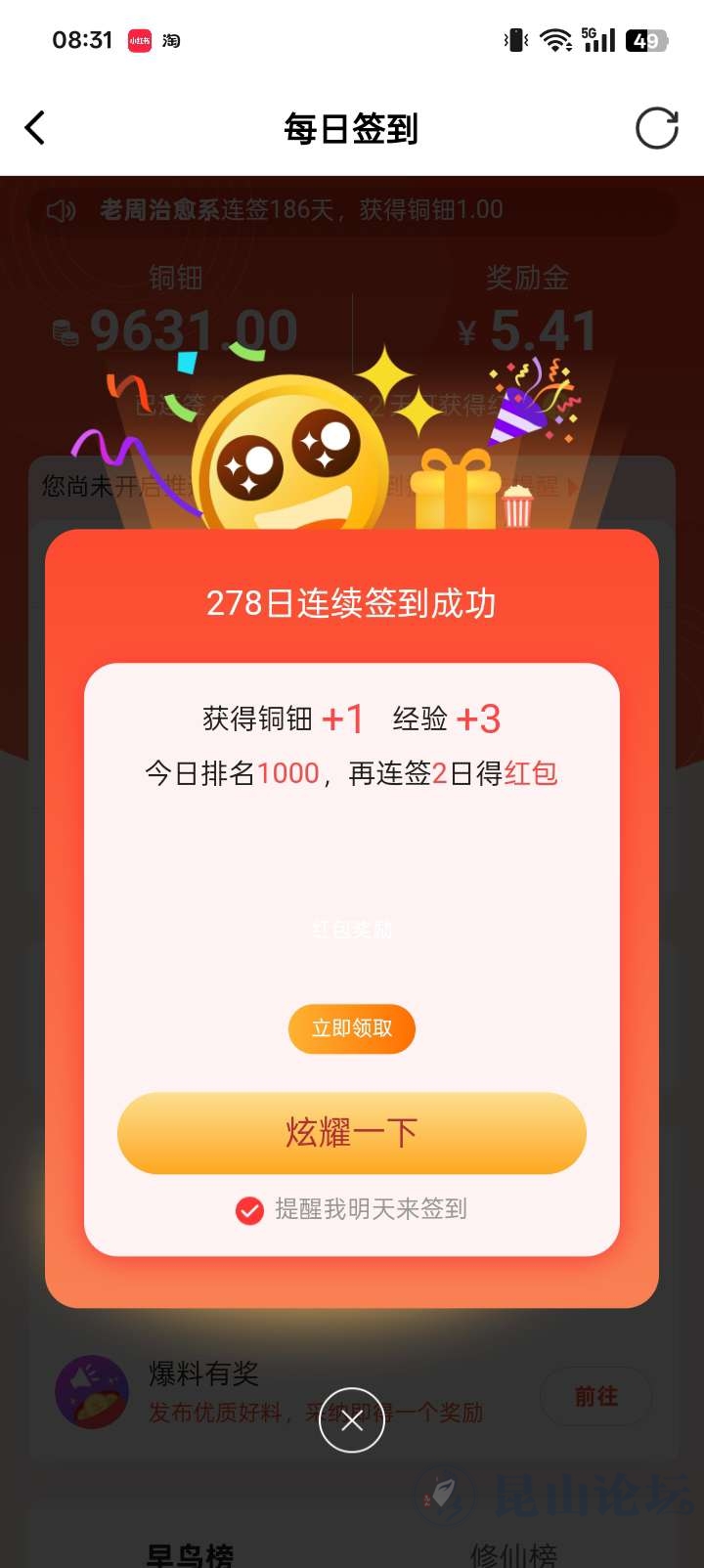Image resolution: width=704 pixels, height=1568 pixels.
Task: Tap 炫耀一下 to share the check-in
Action: coord(352,1133)
